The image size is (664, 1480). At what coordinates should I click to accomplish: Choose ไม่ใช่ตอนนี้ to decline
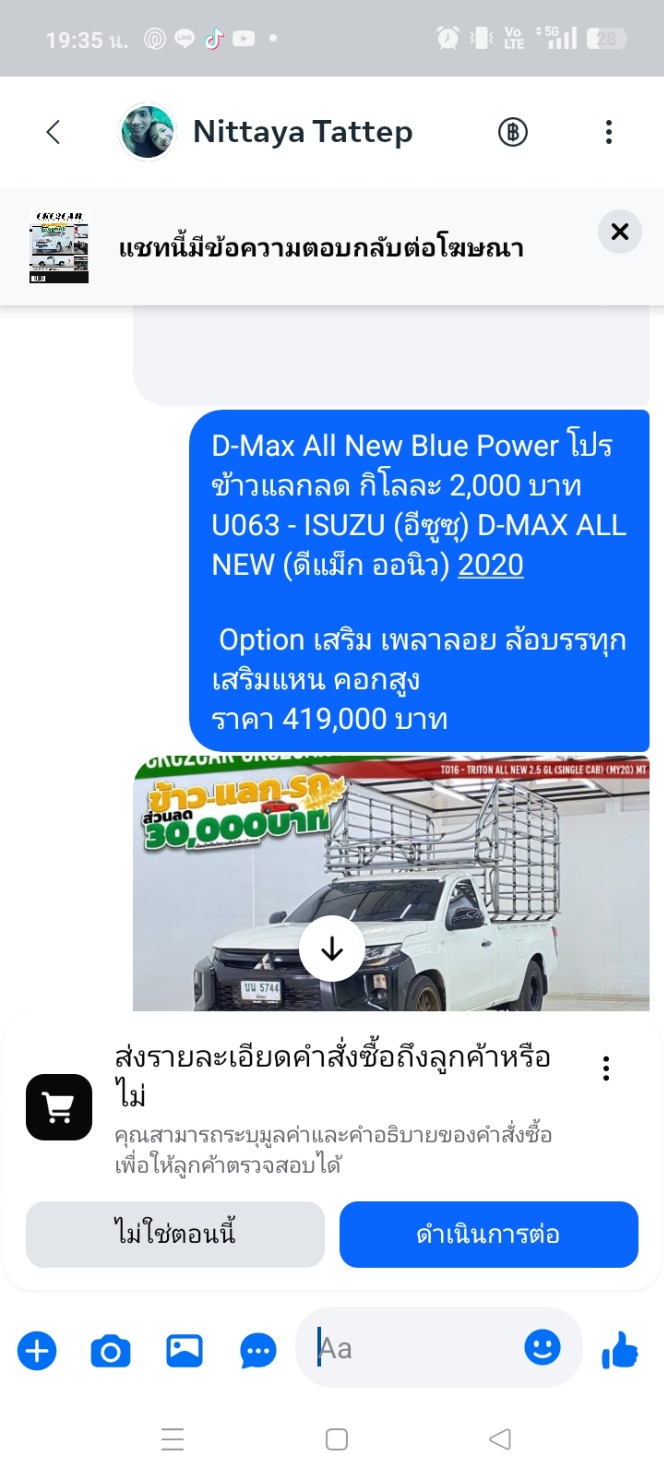pyautogui.click(x=175, y=1234)
